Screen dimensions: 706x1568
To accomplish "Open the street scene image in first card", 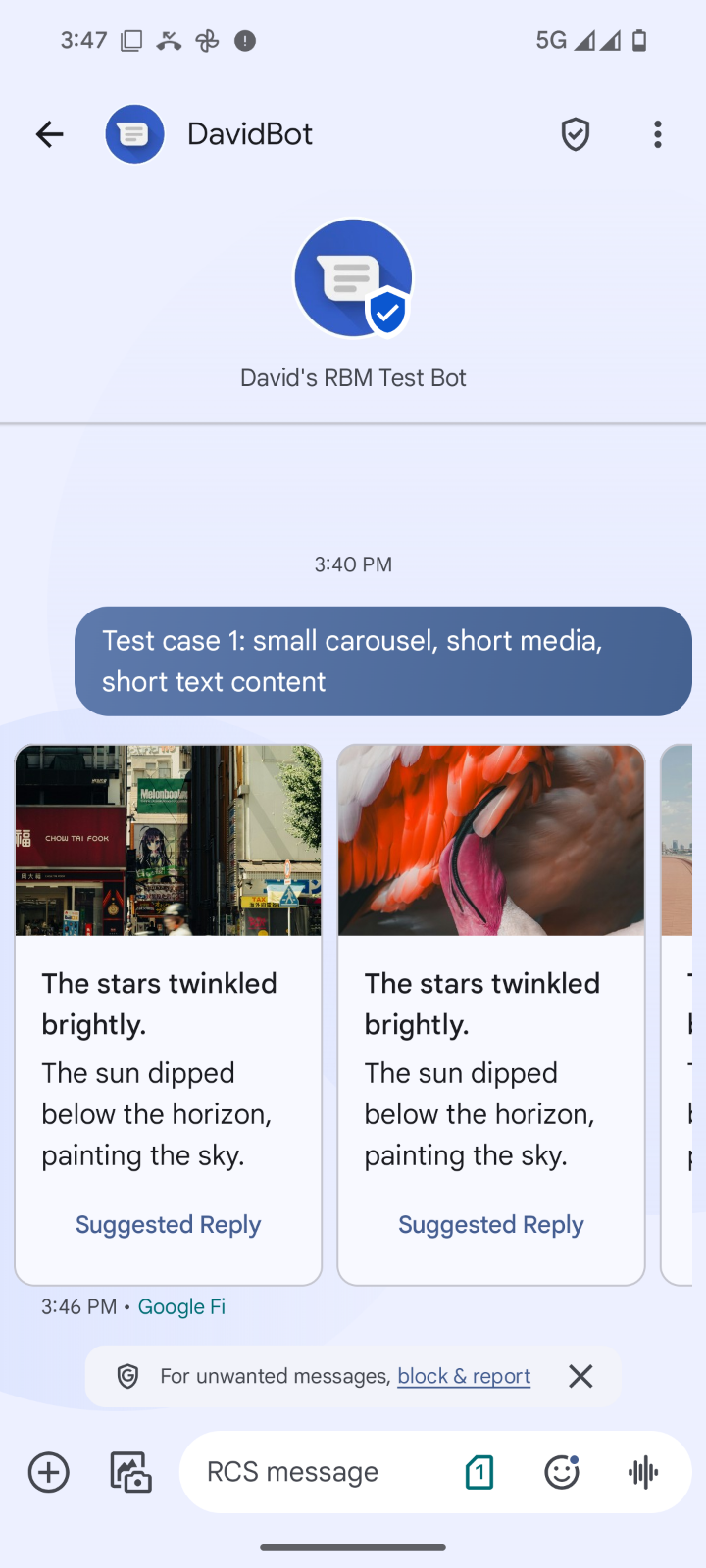I will (168, 840).
